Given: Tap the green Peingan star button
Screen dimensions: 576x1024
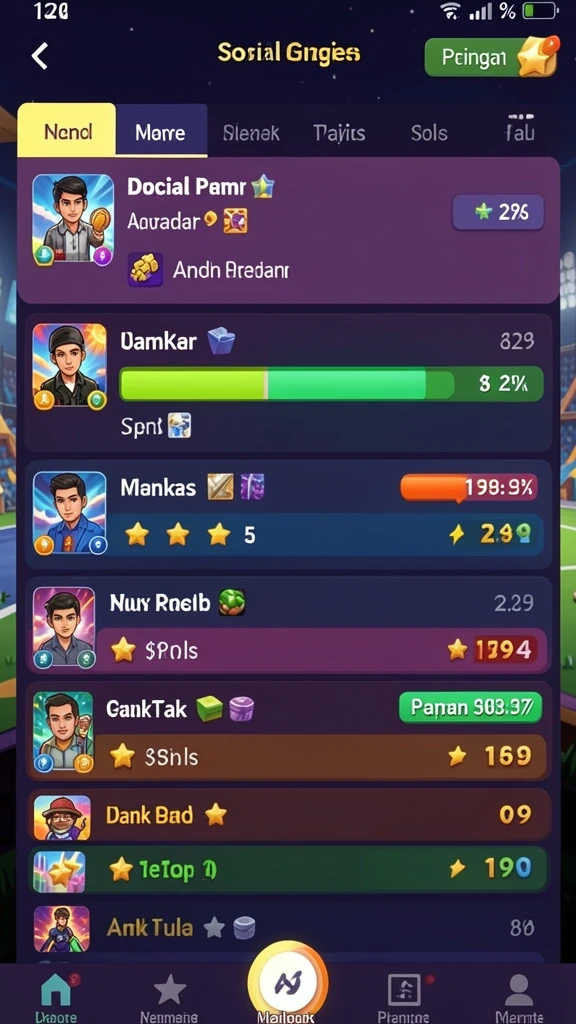Looking at the screenshot, I should coord(491,57).
